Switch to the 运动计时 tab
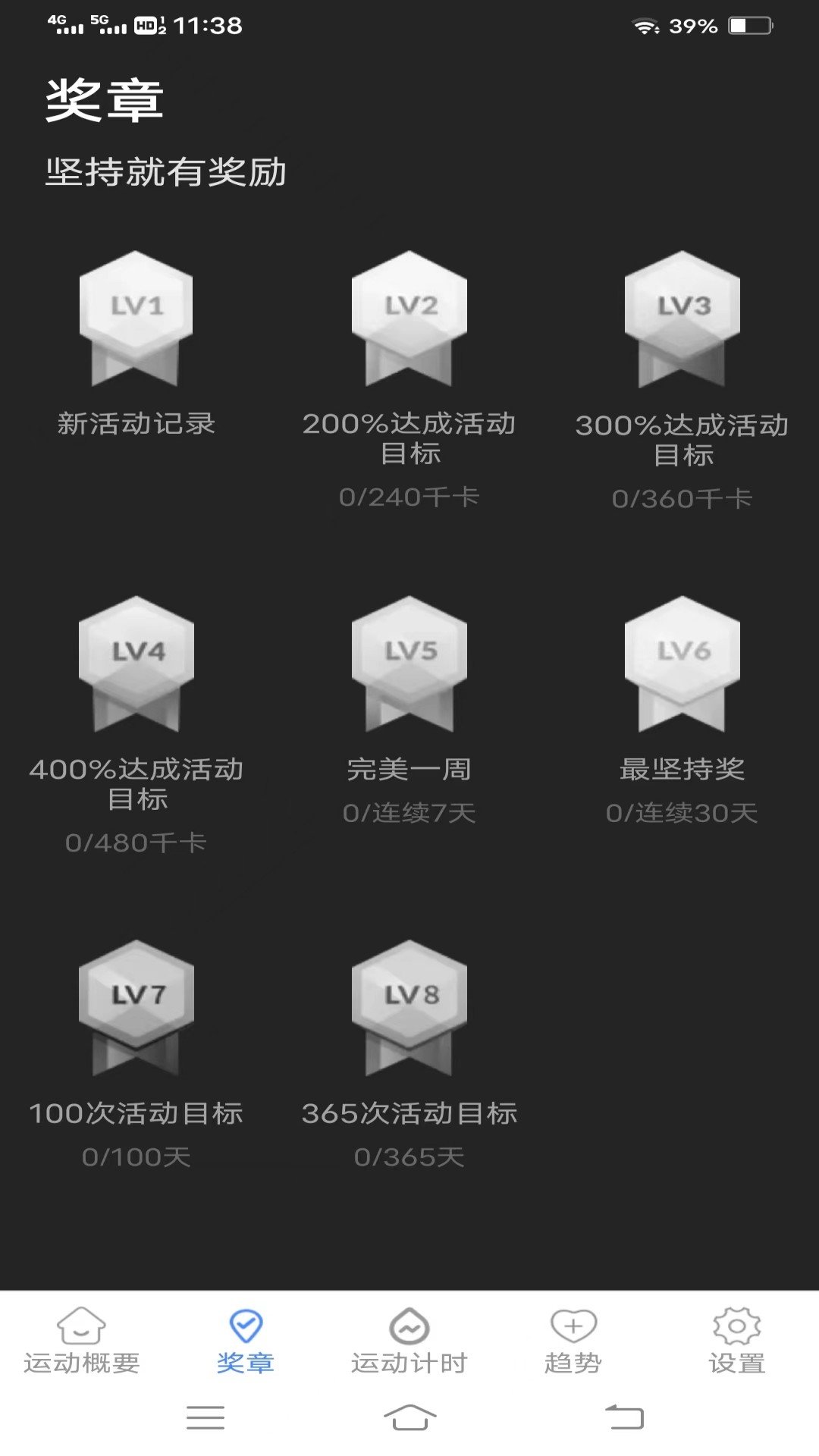Viewport: 819px width, 1456px height. point(409,1341)
